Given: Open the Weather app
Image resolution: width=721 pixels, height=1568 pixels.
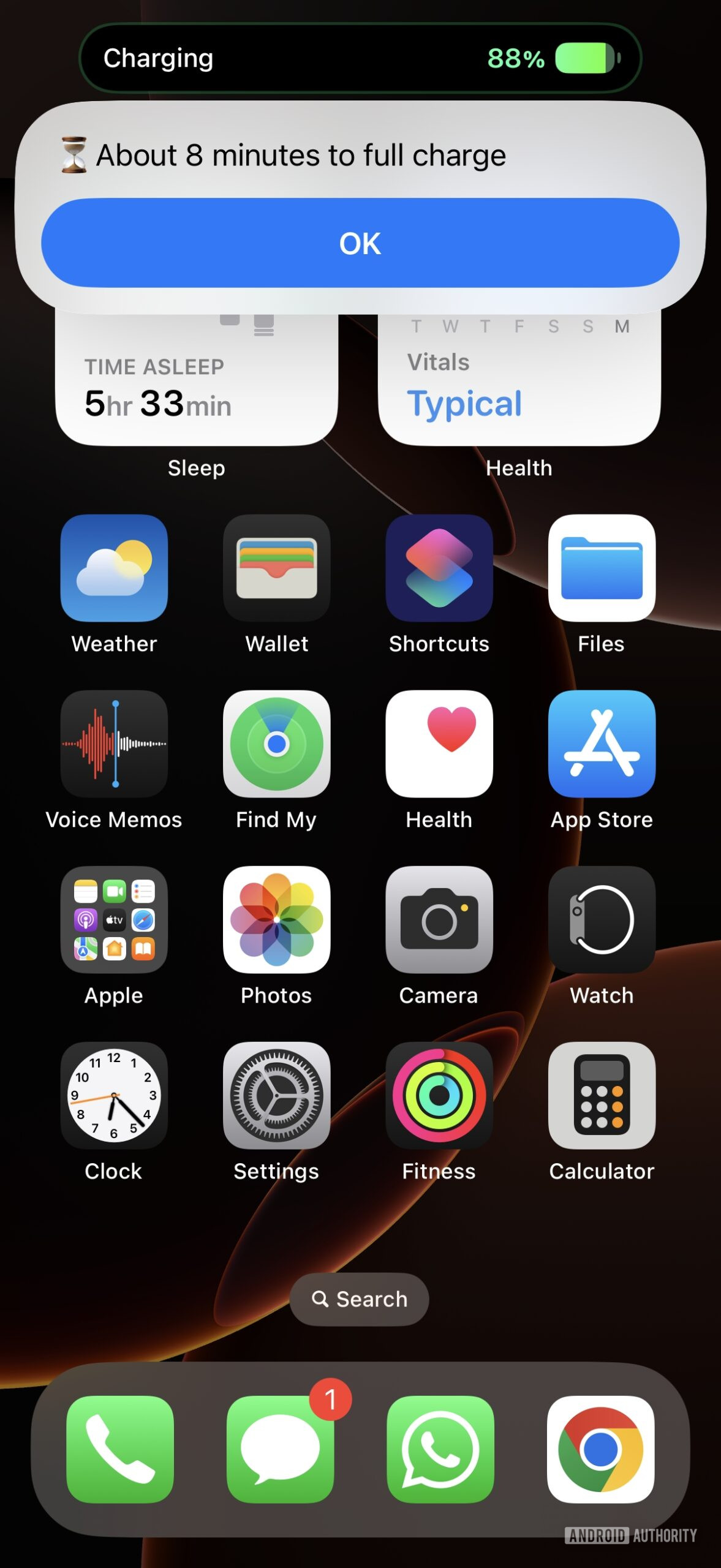Looking at the screenshot, I should 114,568.
